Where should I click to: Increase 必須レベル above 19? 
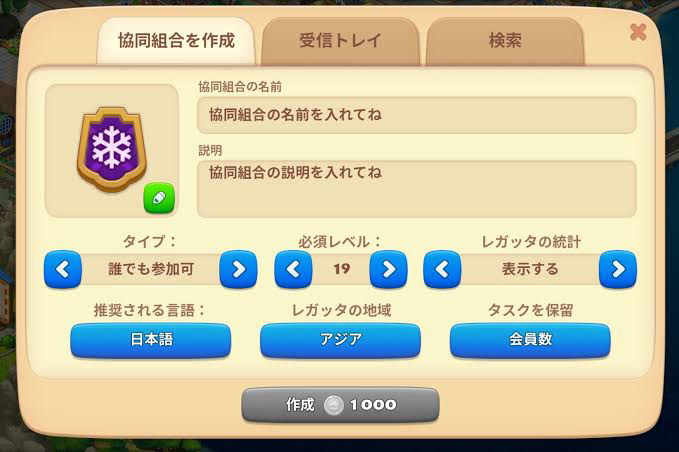click(x=388, y=269)
